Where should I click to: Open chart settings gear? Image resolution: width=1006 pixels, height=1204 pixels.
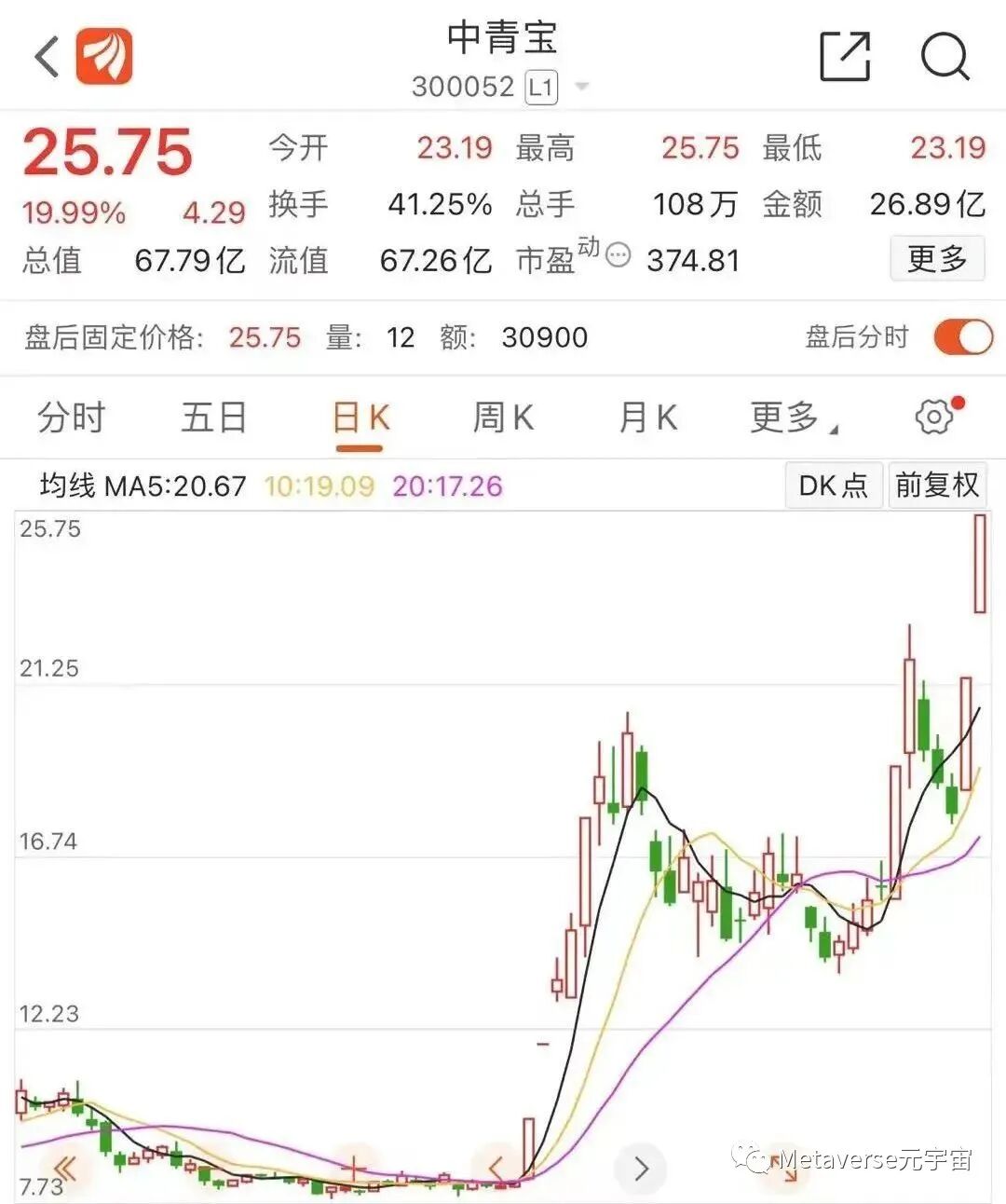[x=935, y=417]
